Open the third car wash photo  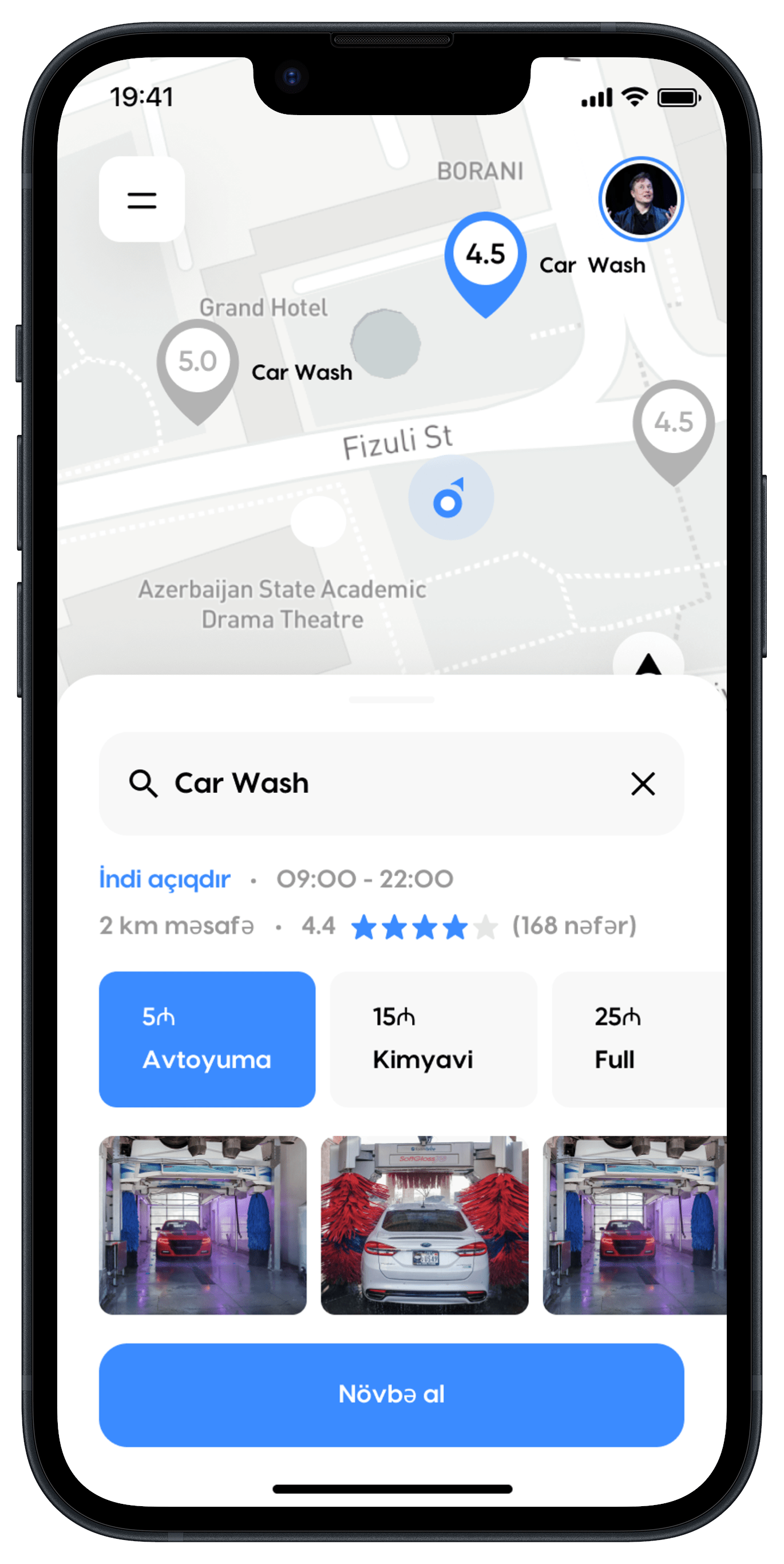point(634,1225)
